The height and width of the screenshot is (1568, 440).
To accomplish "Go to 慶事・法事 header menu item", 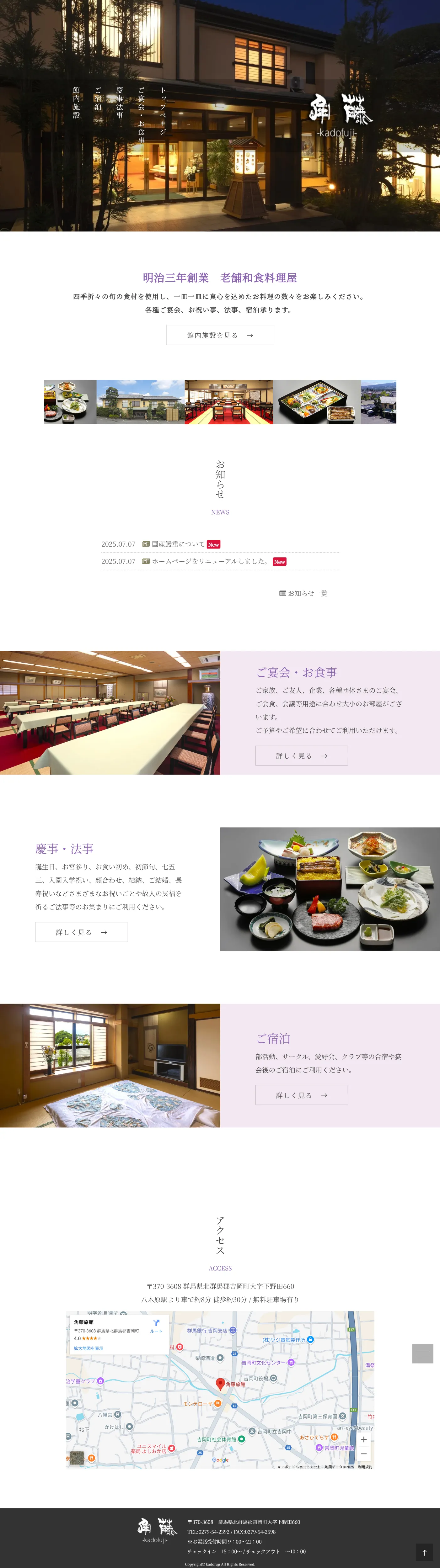I will click(x=120, y=102).
